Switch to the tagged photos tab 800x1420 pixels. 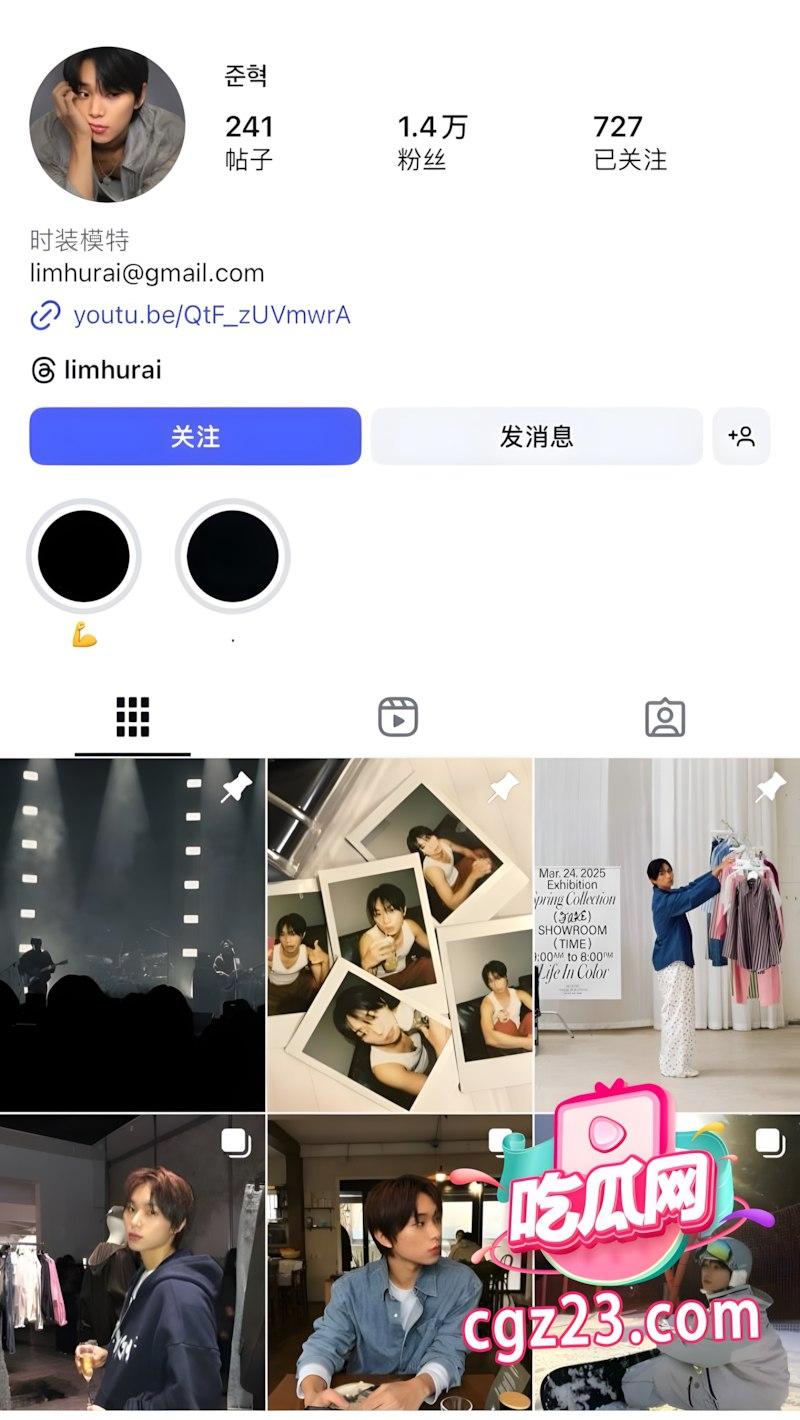click(665, 718)
